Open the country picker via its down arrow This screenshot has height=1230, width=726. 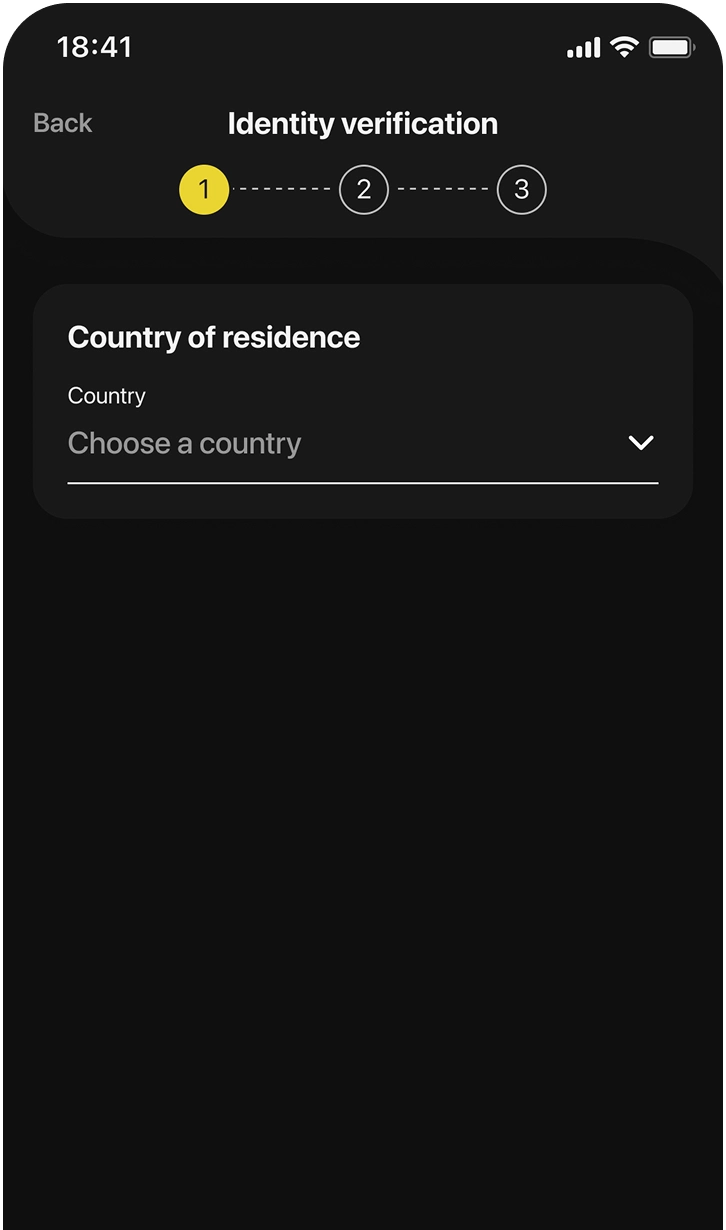point(641,442)
